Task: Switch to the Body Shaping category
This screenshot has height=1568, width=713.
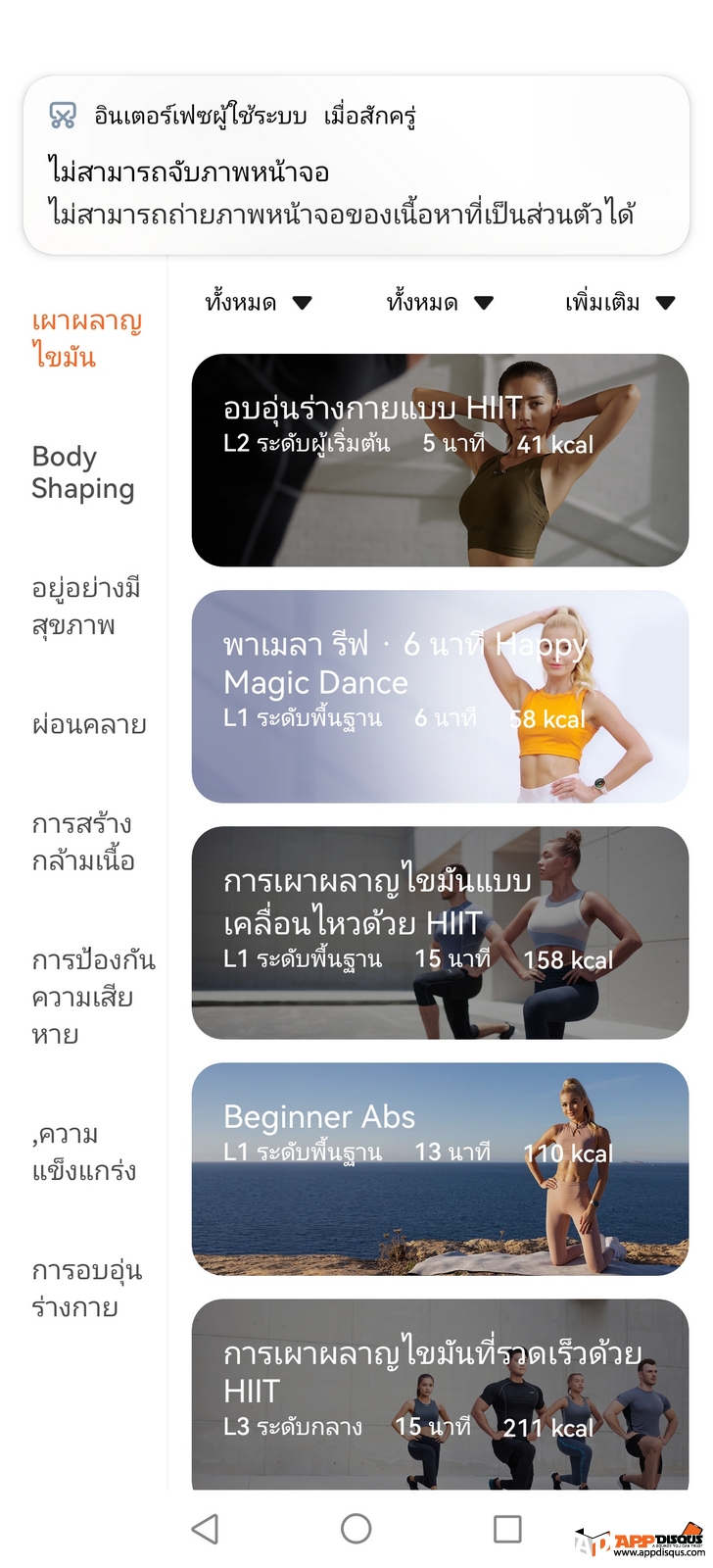Action: tap(83, 472)
